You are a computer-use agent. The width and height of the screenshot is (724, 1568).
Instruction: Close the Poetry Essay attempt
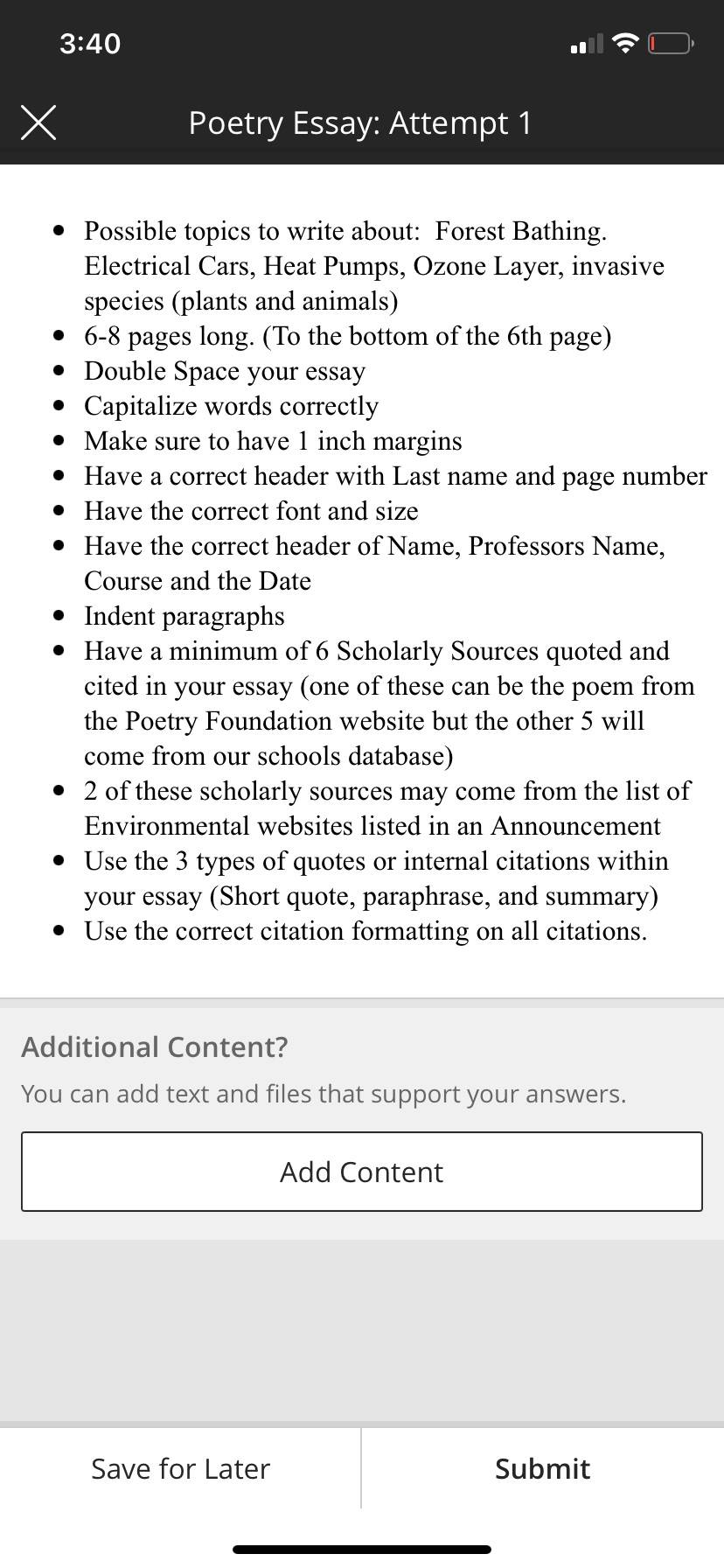(x=38, y=122)
